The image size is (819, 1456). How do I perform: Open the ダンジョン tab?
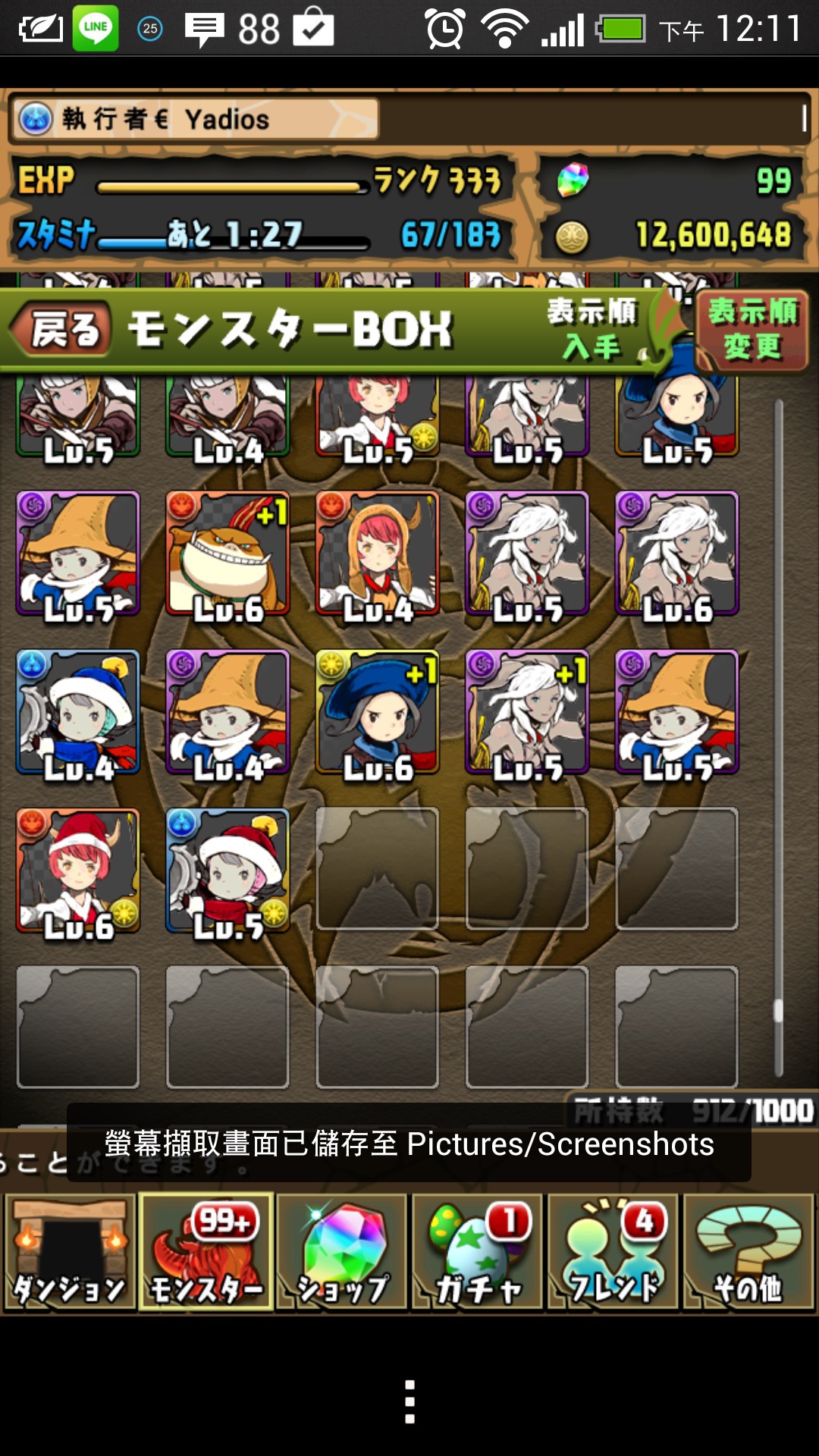click(x=70, y=1252)
